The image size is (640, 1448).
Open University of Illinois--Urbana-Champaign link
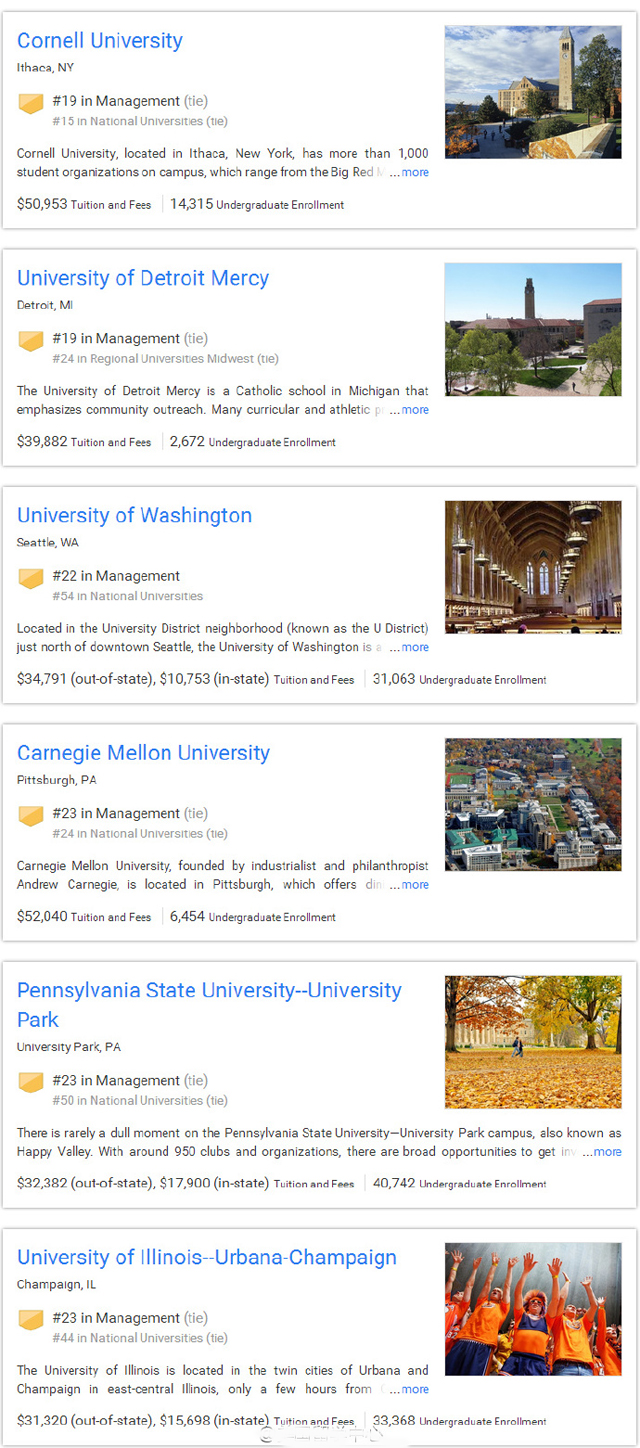coord(207,1257)
